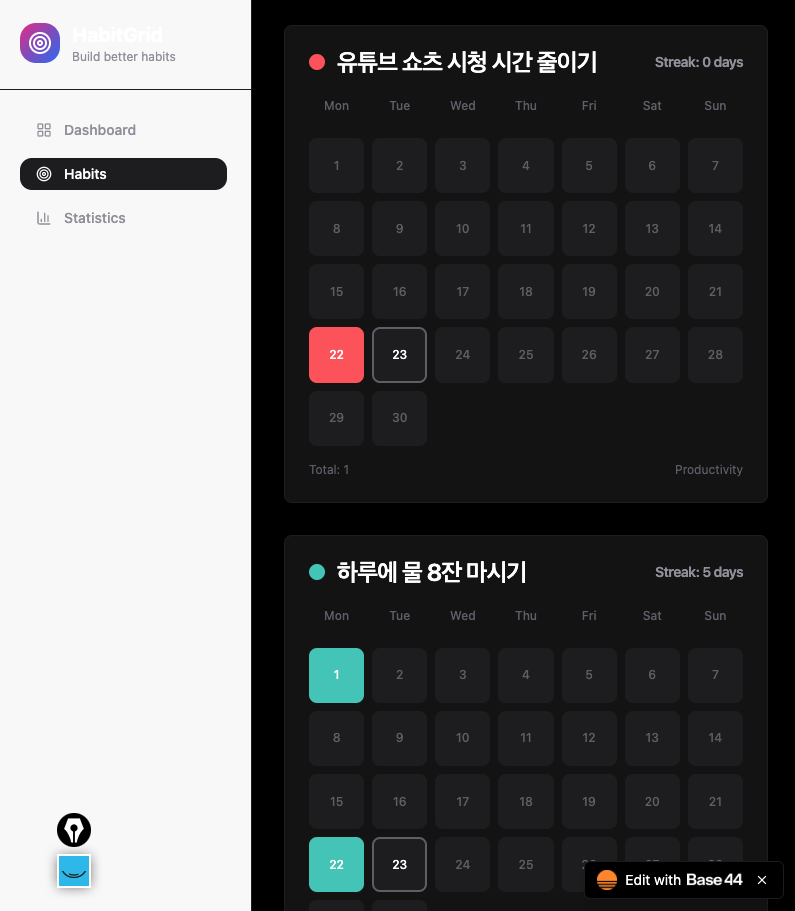Mark day 23 for the YouTube Shorts habit
The image size is (795, 911).
click(x=399, y=354)
